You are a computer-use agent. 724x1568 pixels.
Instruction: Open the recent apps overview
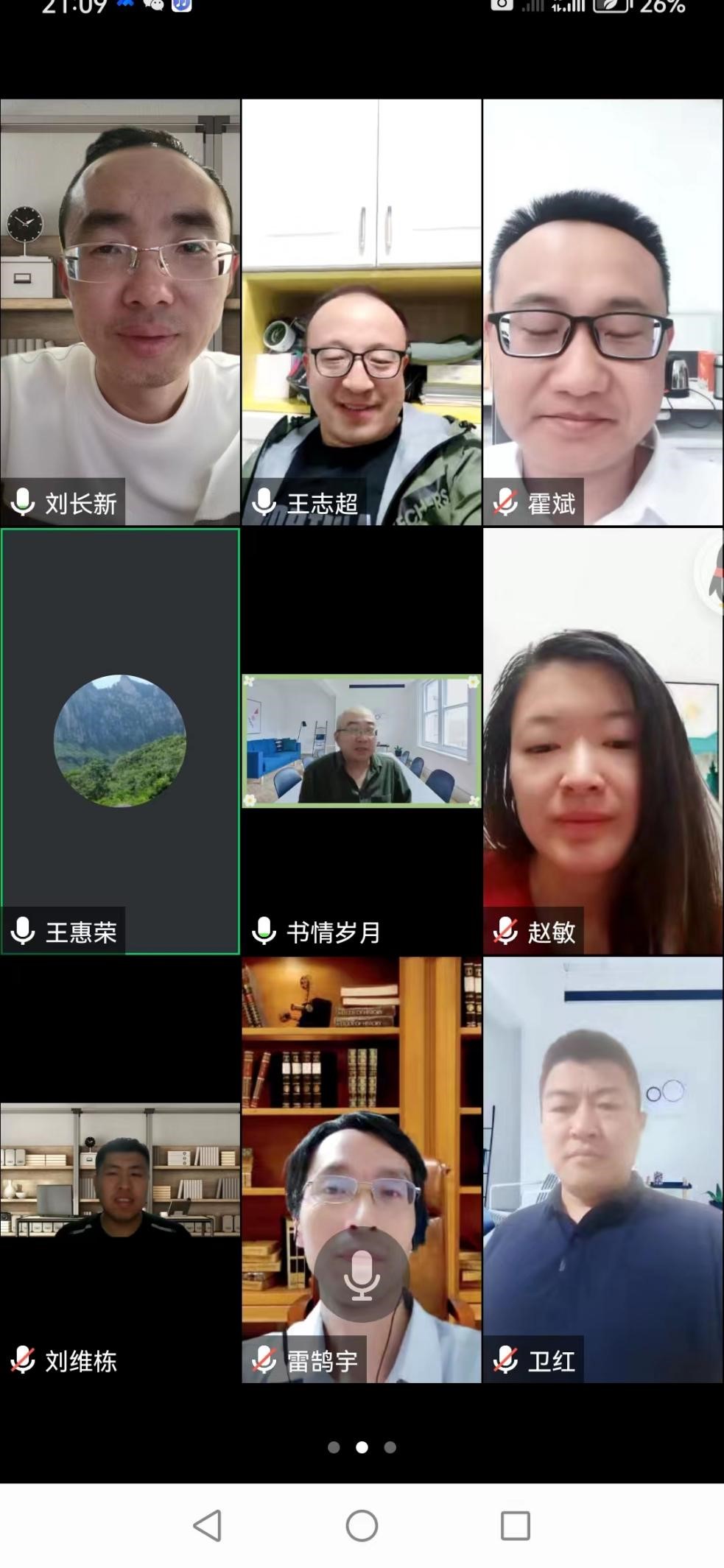515,1525
